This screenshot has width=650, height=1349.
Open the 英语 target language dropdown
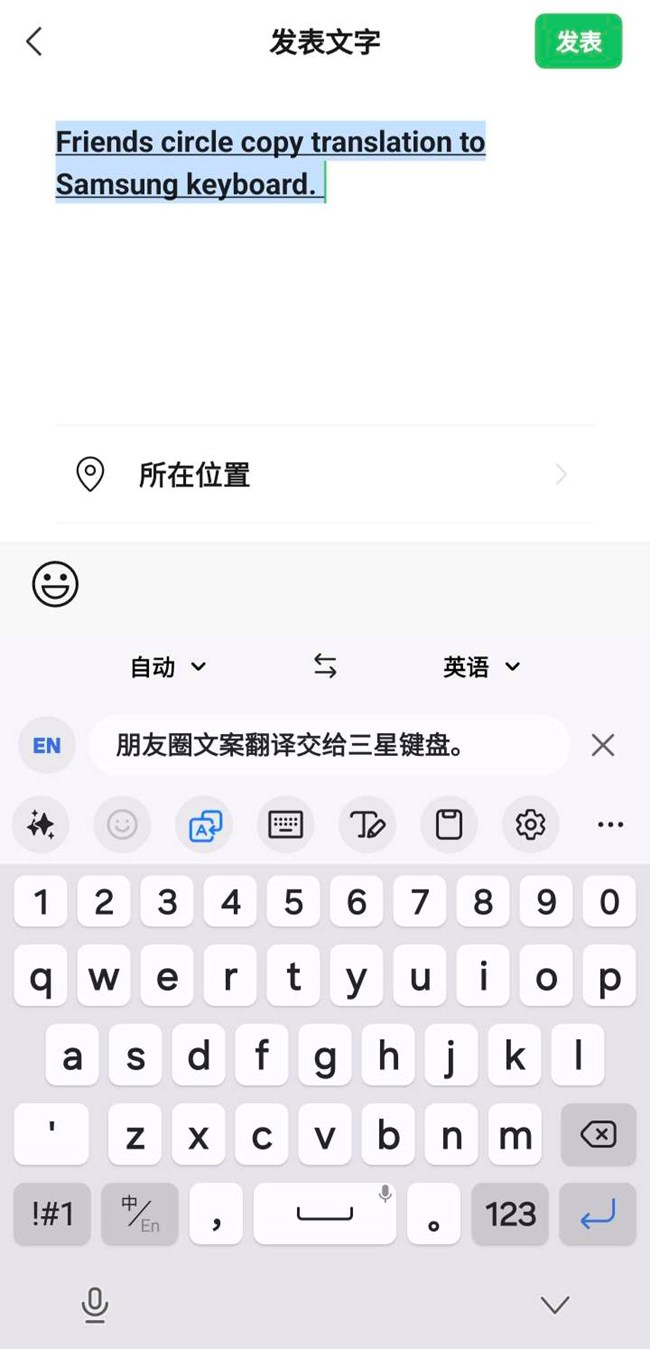482,667
